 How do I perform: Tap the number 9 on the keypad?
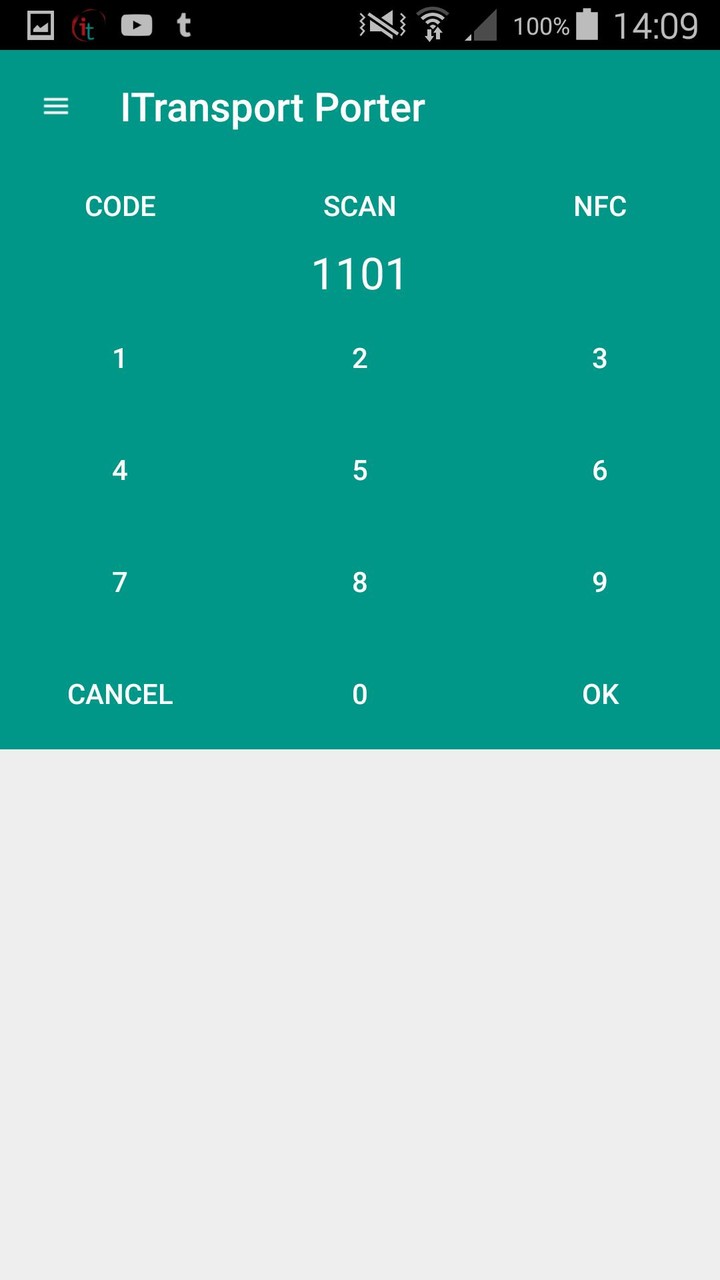point(600,582)
